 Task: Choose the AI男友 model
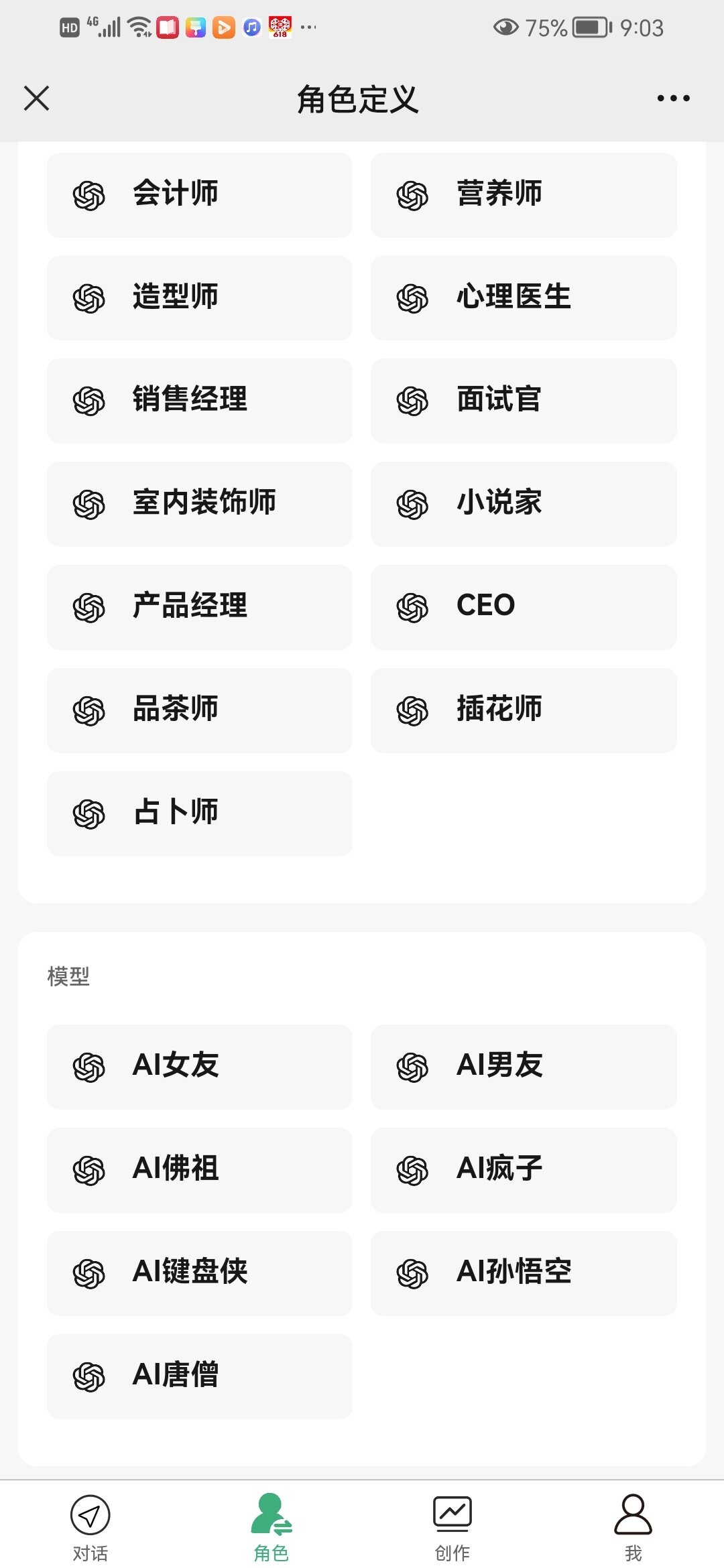click(524, 1067)
